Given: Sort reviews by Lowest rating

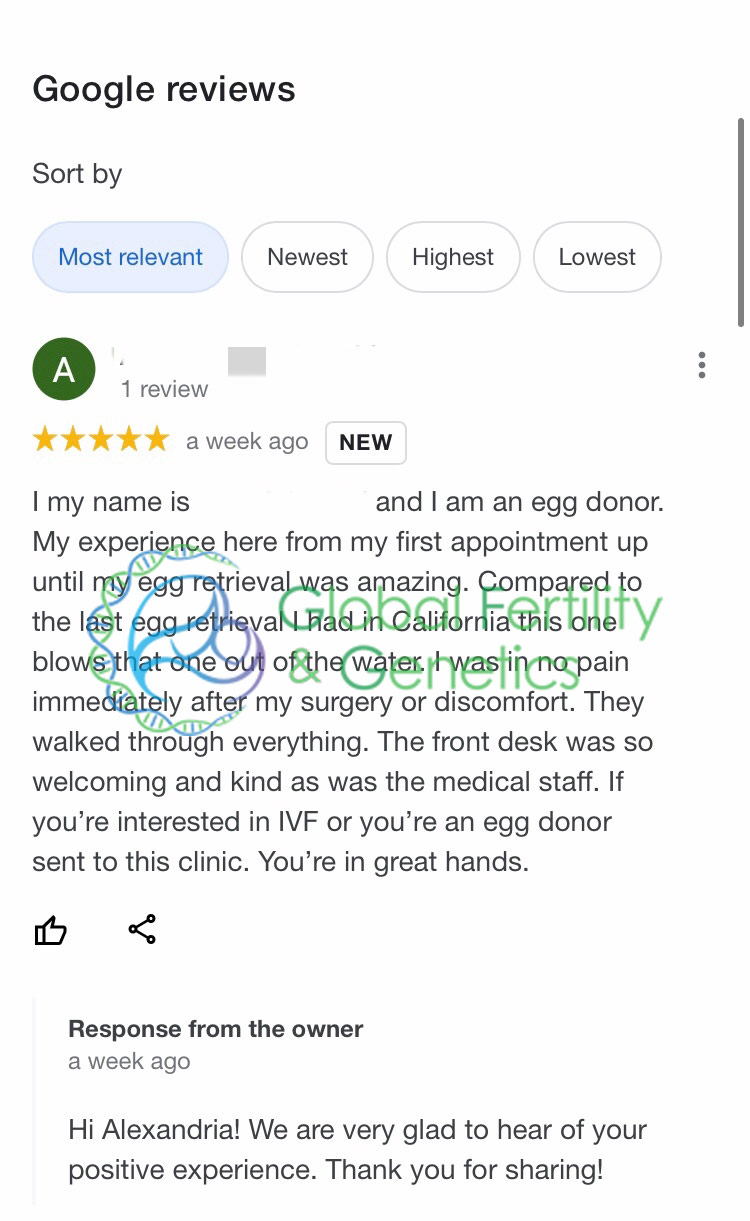Looking at the screenshot, I should click(x=597, y=257).
